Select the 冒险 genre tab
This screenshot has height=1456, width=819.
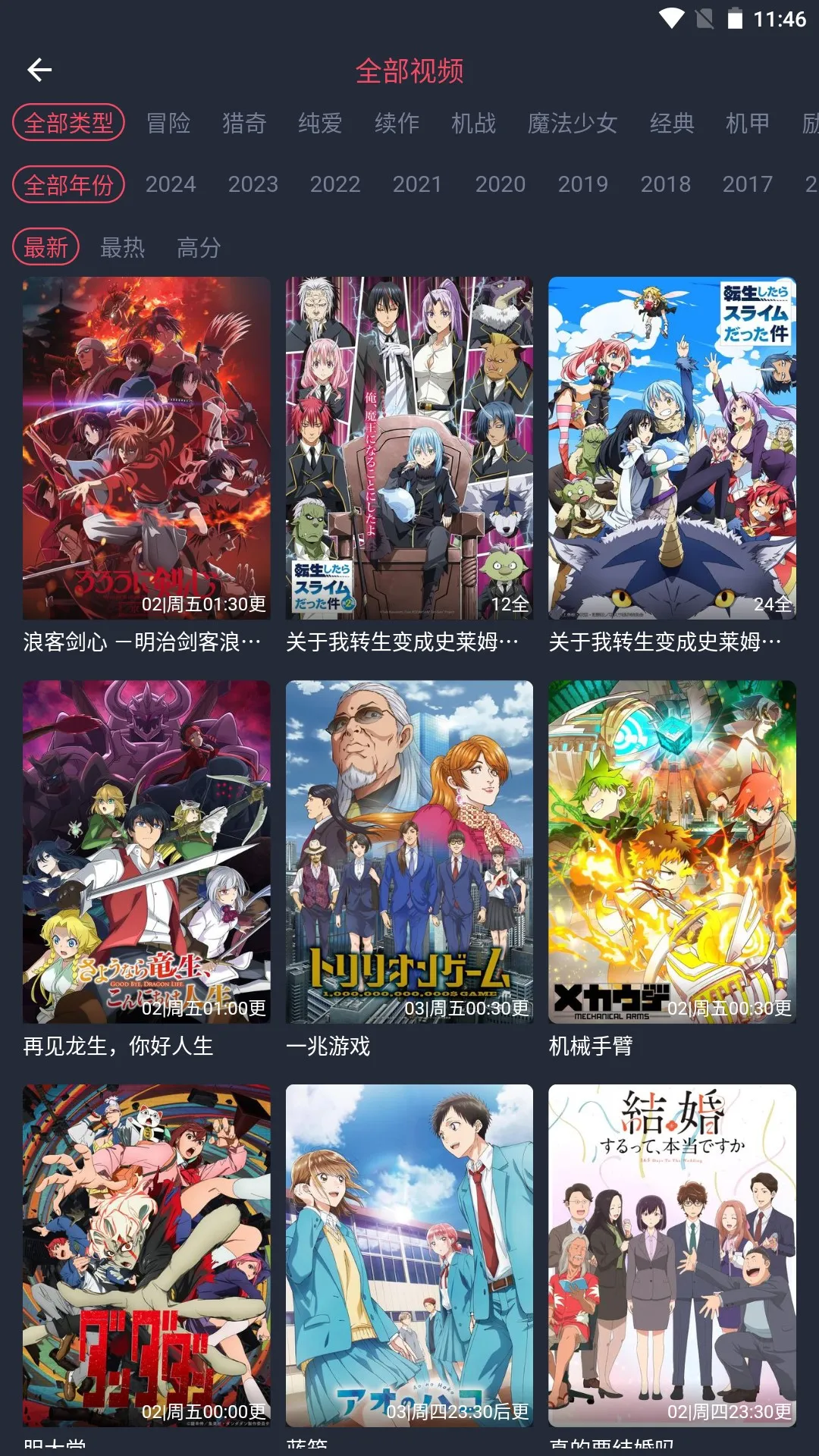click(x=168, y=121)
